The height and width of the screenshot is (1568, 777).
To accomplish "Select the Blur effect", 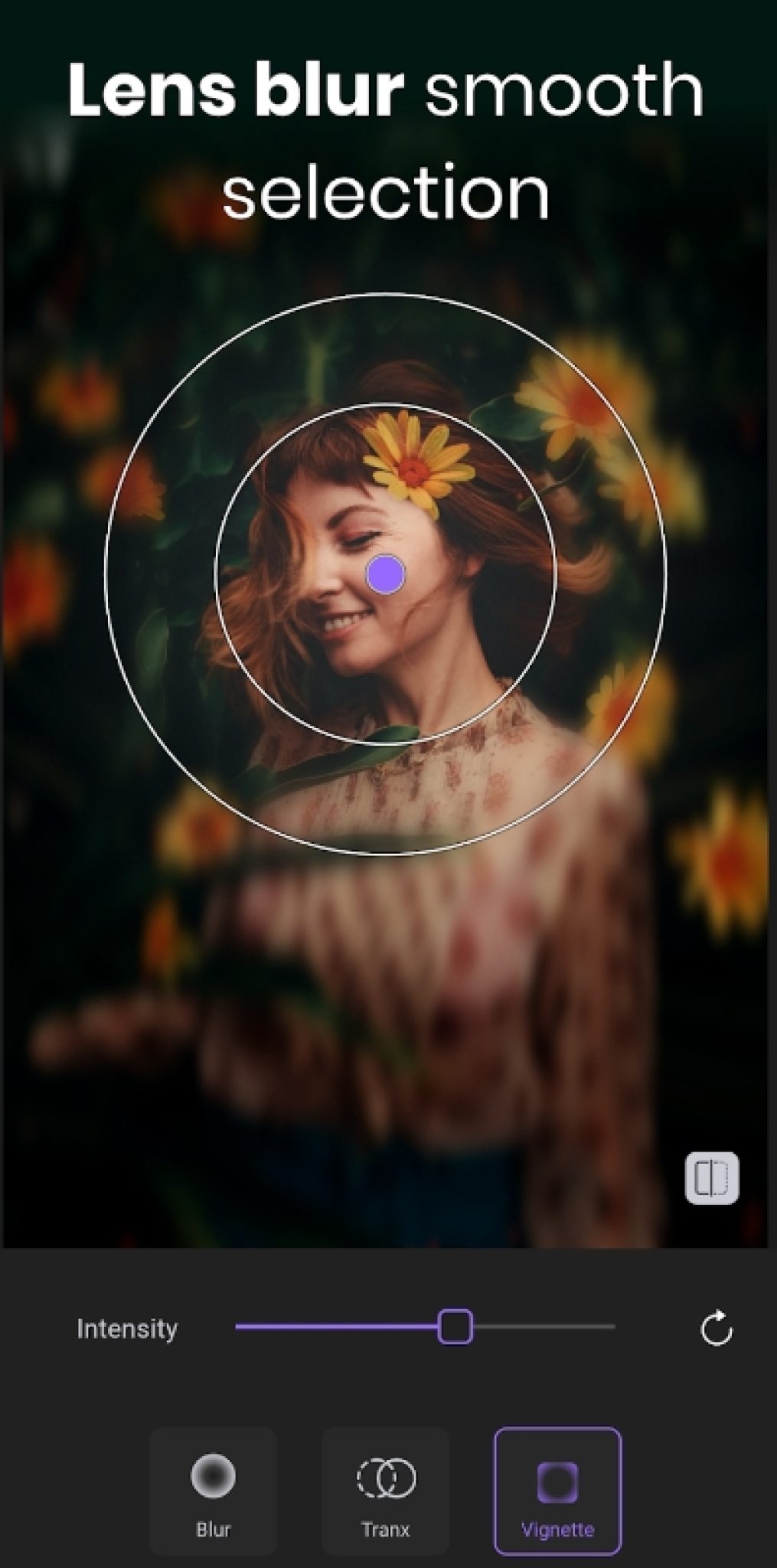I will (213, 1490).
